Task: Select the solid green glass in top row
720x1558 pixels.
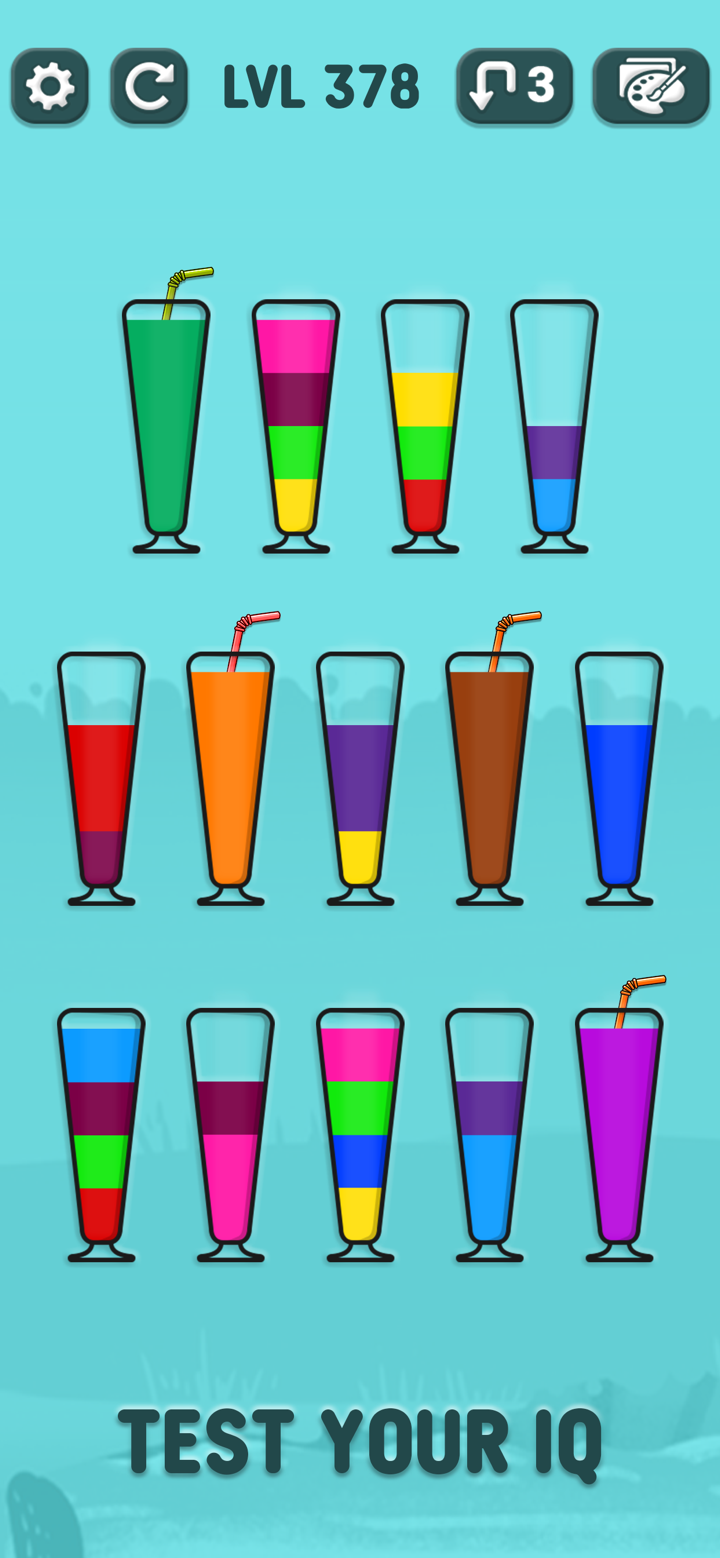Action: 166,430
